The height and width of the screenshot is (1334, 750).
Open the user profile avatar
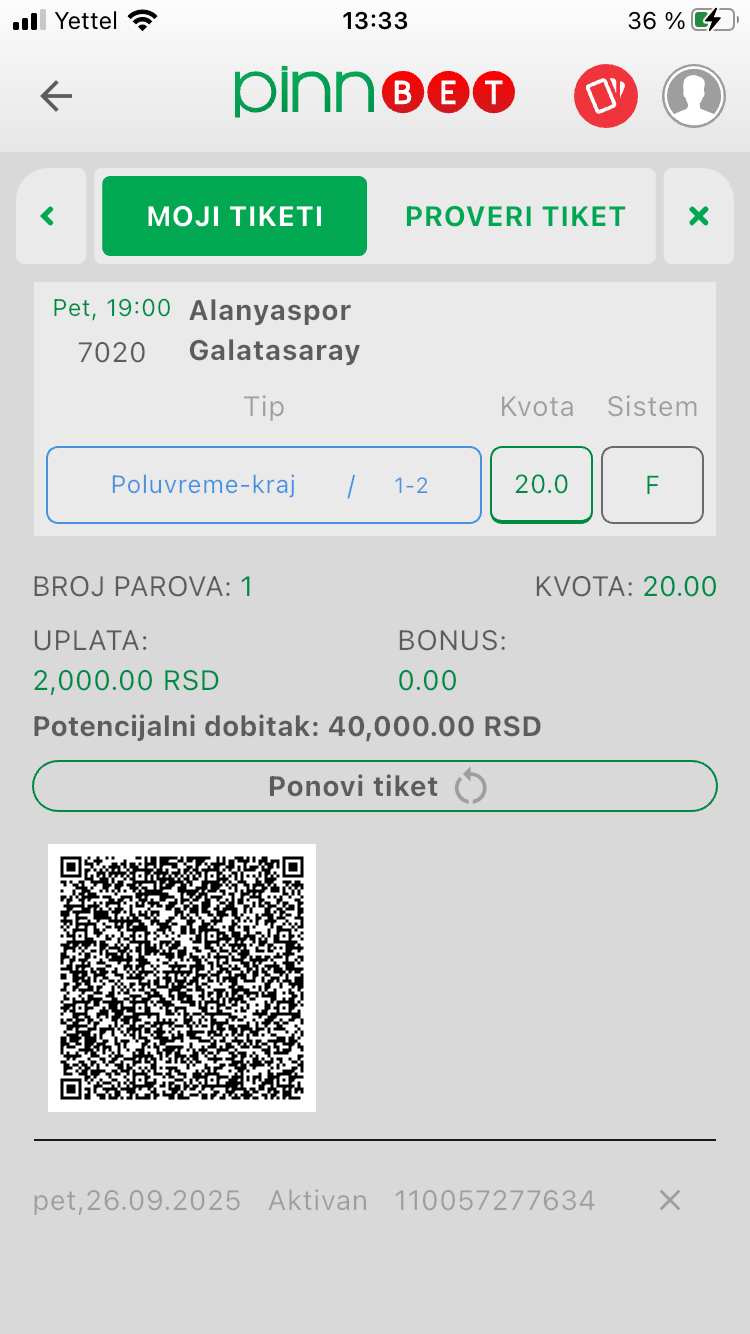click(x=693, y=96)
